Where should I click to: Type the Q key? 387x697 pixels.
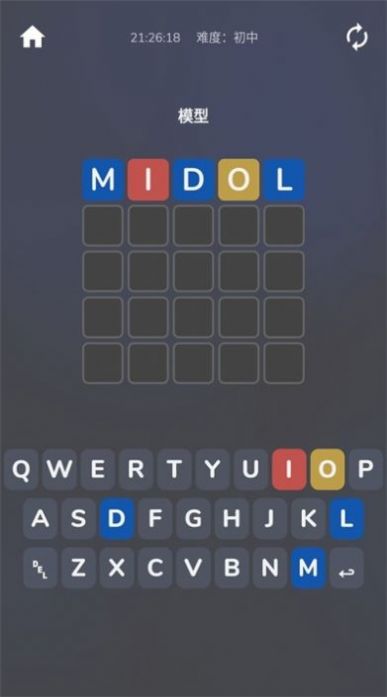pyautogui.click(x=21, y=469)
